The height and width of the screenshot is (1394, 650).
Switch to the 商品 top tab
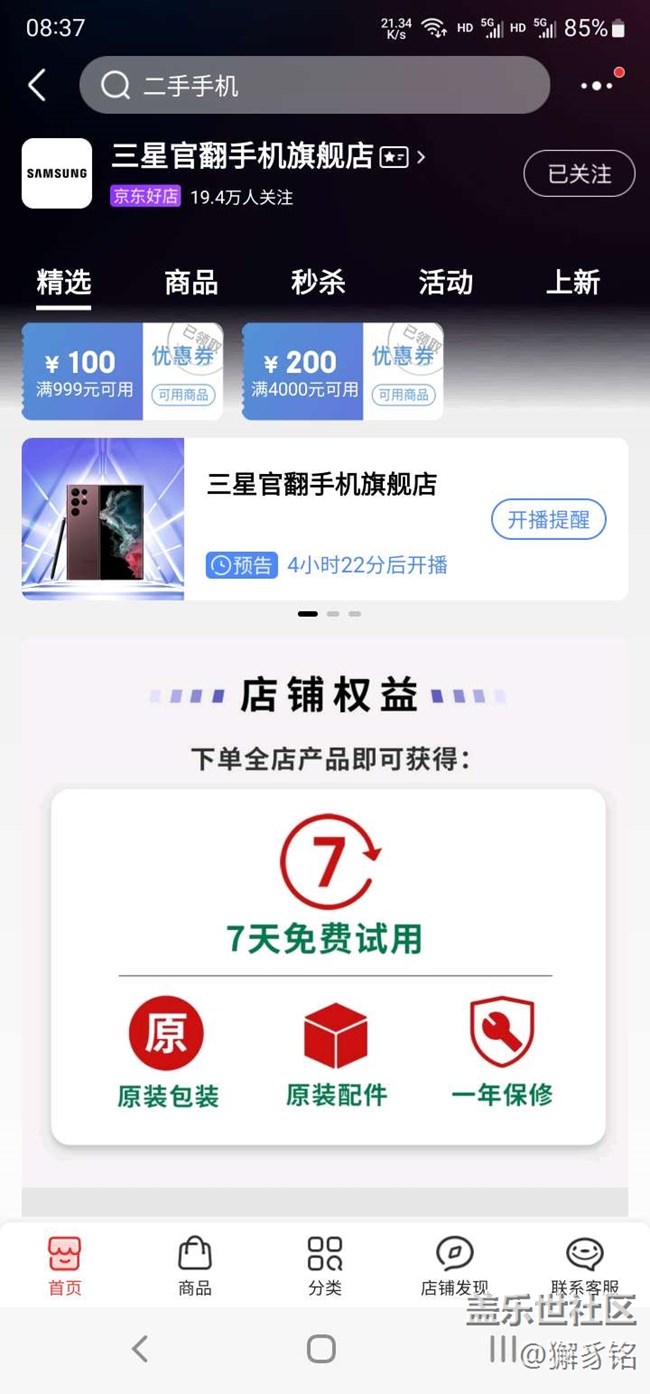point(191,282)
